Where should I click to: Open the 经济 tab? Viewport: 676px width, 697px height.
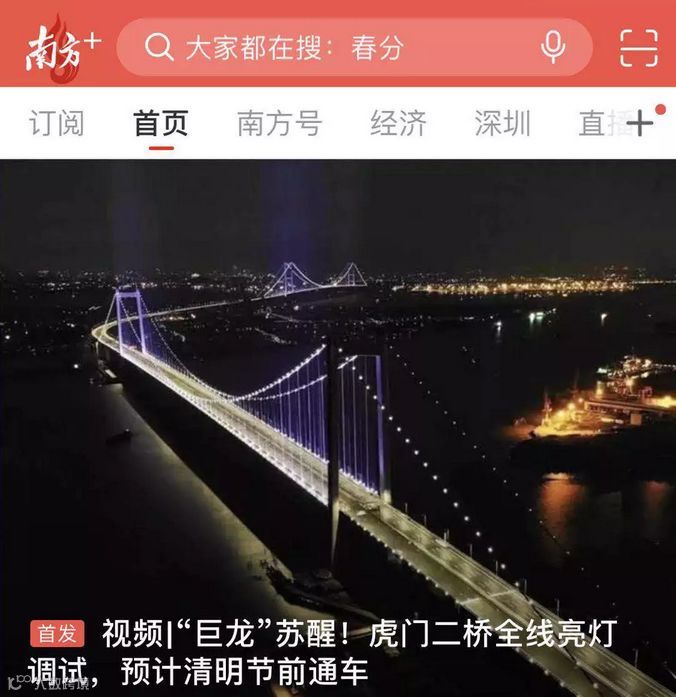point(398,123)
